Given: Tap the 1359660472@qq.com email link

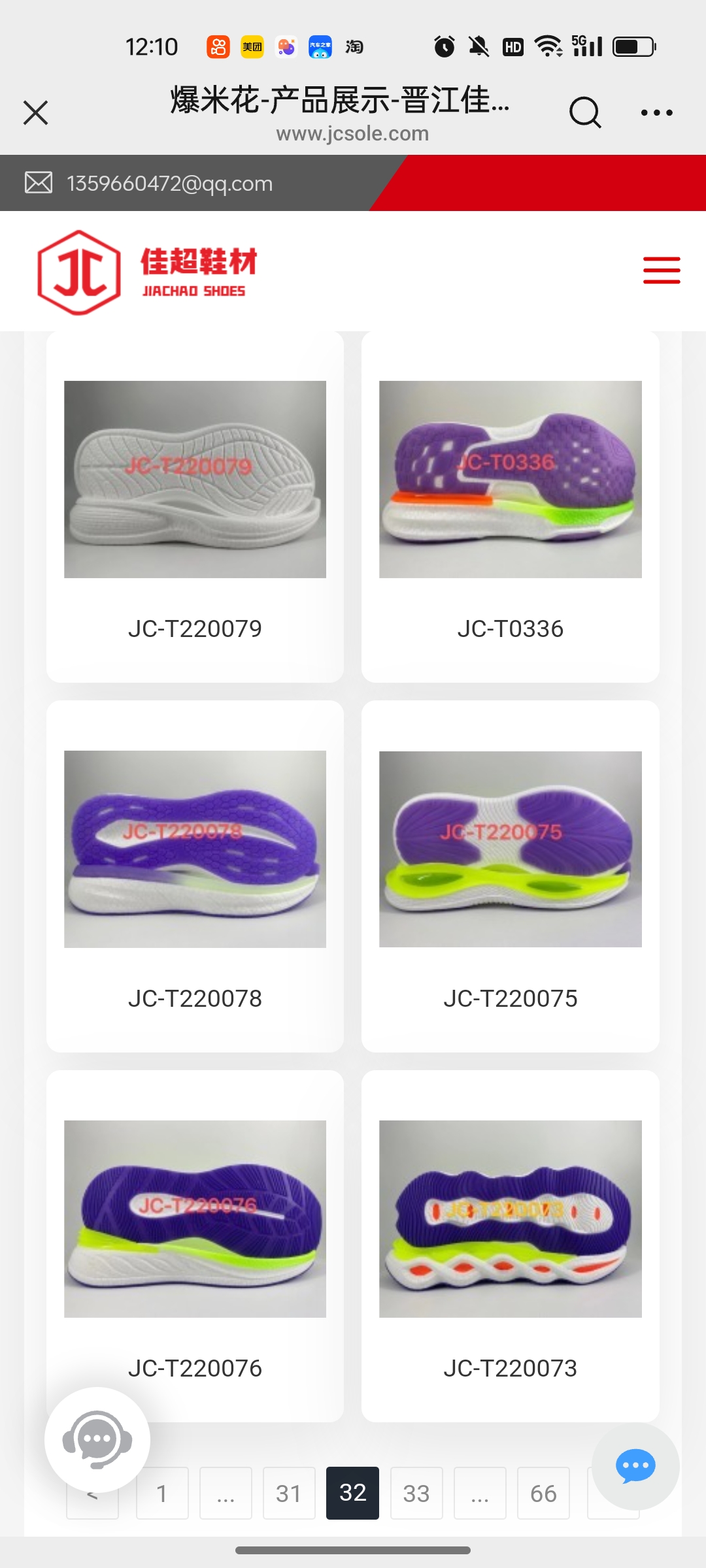Looking at the screenshot, I should 169,184.
